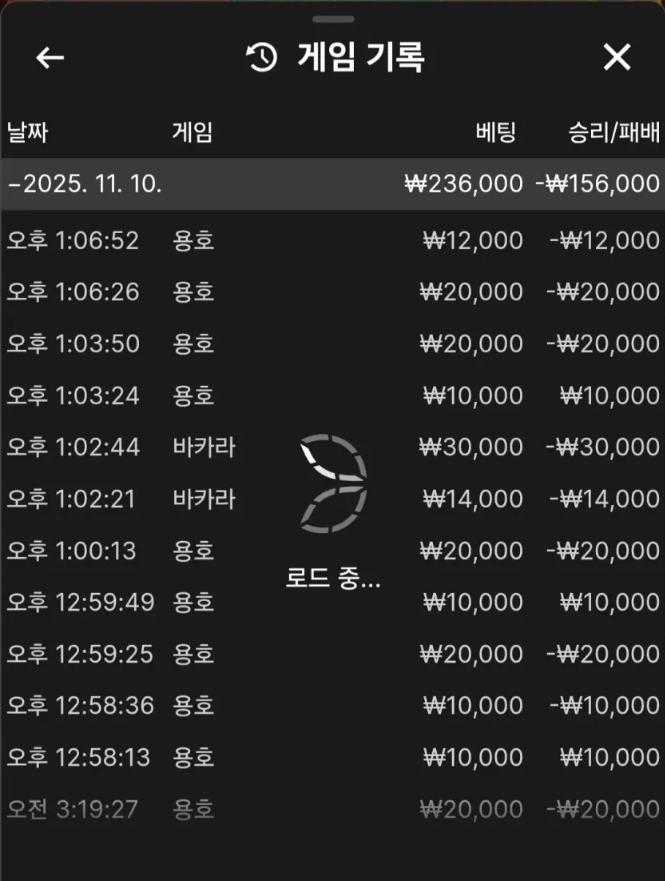The image size is (665, 881).
Task: View the 오후 1:00:13 용호 entry
Action: pos(332,550)
